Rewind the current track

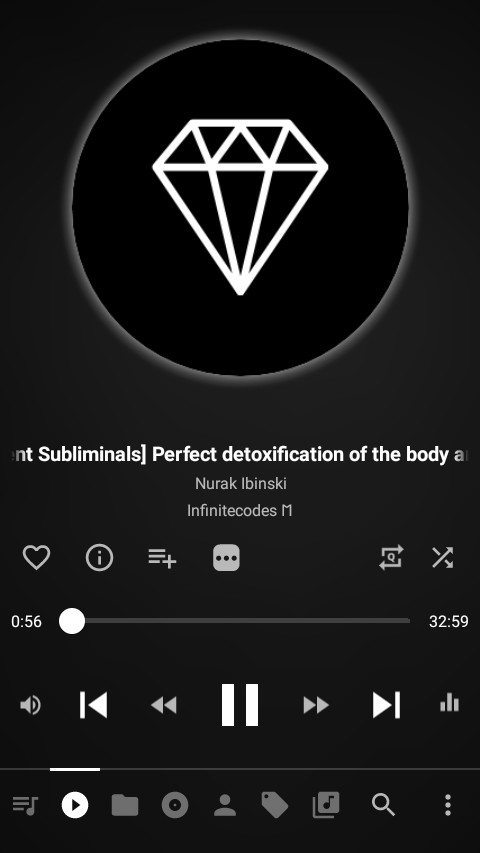click(x=164, y=705)
